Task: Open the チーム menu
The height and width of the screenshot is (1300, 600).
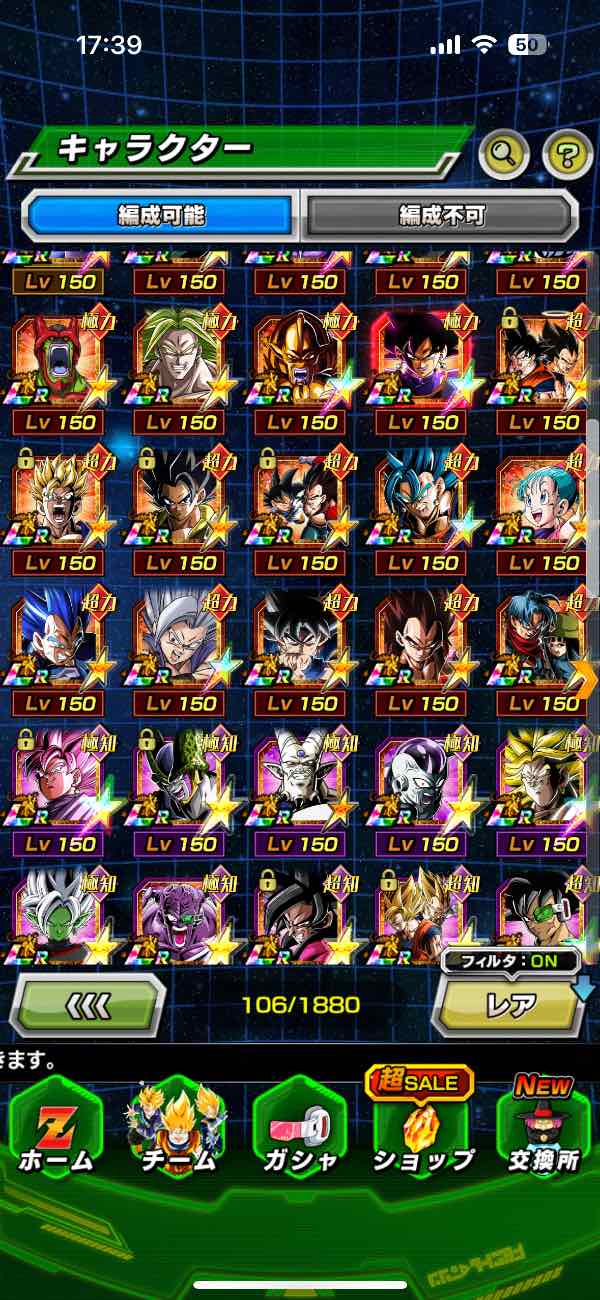Action: pos(178,1132)
